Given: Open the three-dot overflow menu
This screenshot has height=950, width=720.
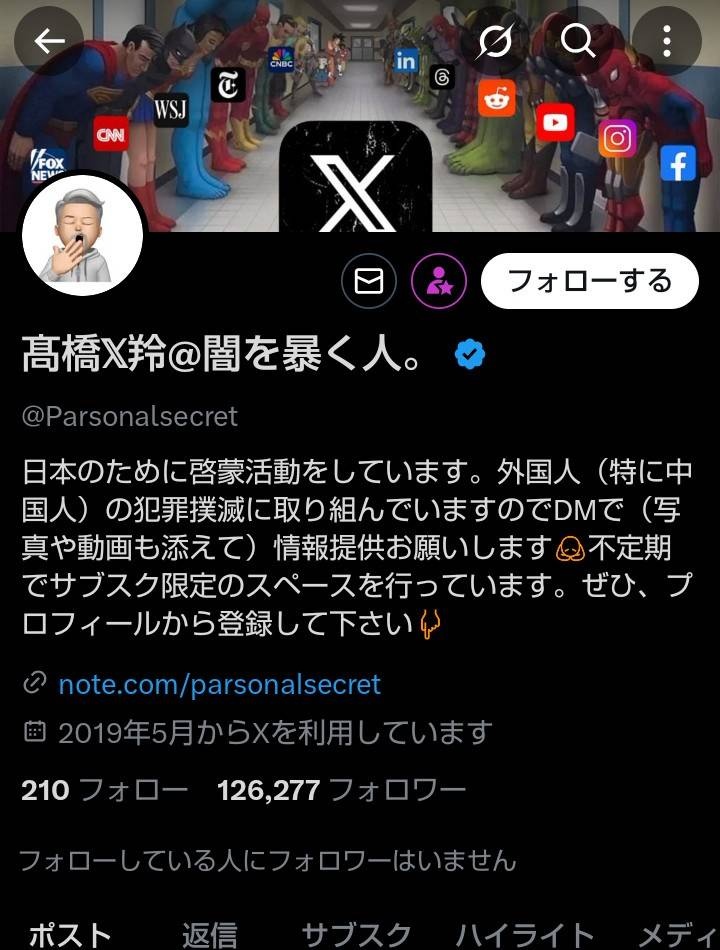Looking at the screenshot, I should (x=667, y=40).
